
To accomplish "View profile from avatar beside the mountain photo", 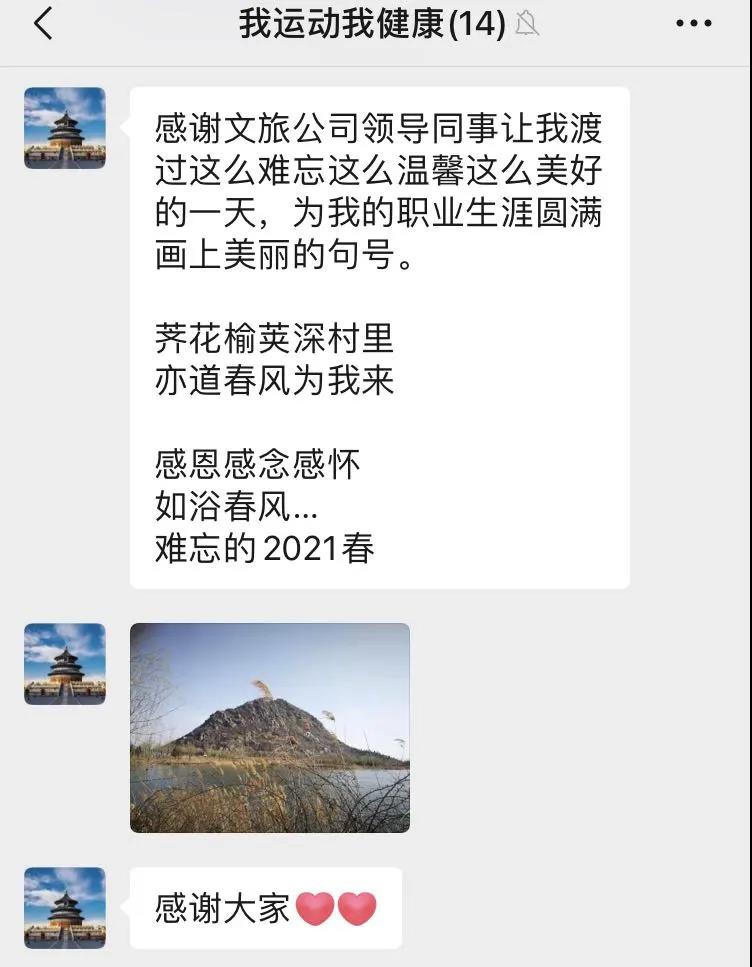I will (65, 664).
